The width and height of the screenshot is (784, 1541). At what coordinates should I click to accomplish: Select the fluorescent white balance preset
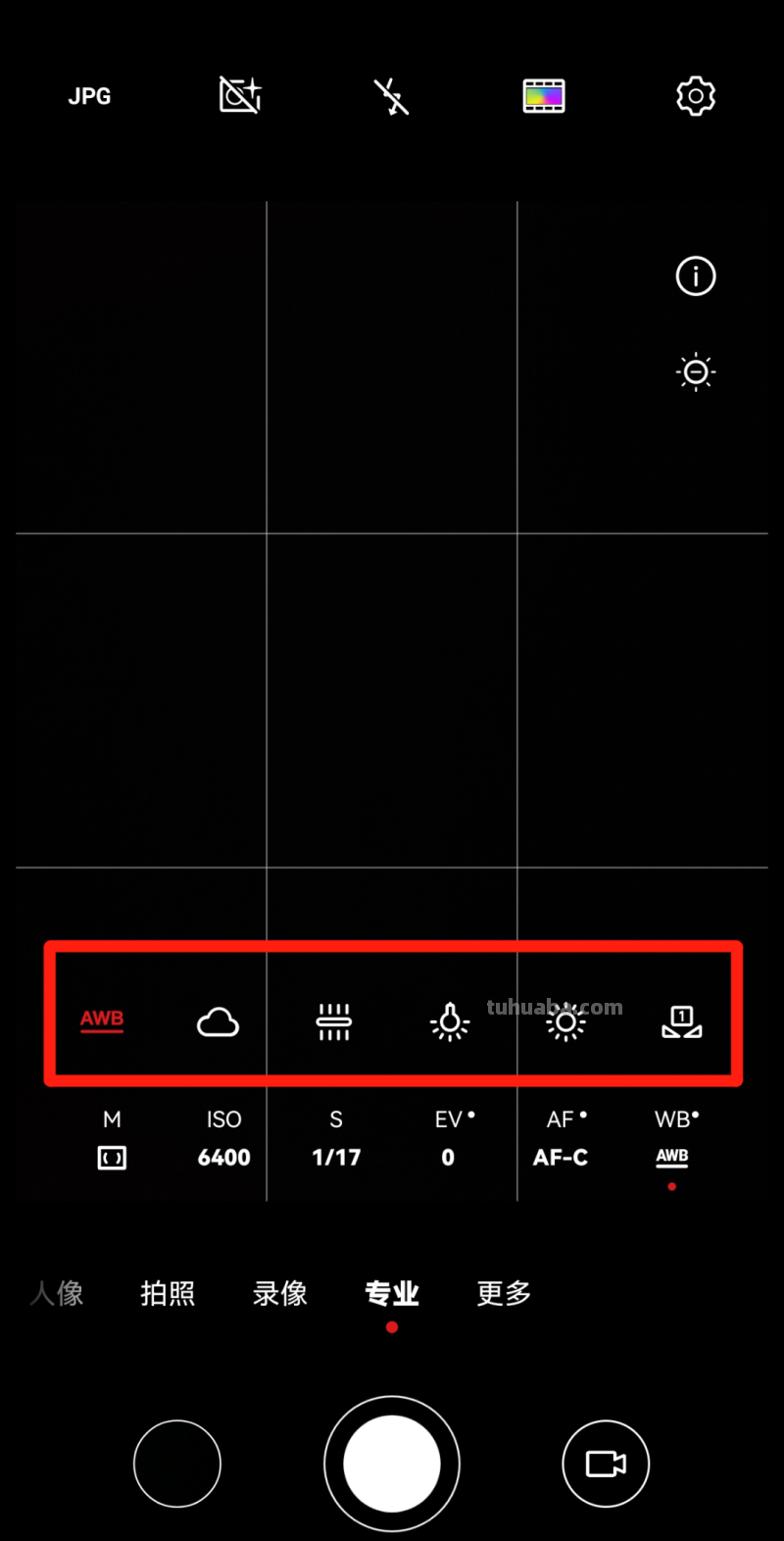tap(334, 1022)
